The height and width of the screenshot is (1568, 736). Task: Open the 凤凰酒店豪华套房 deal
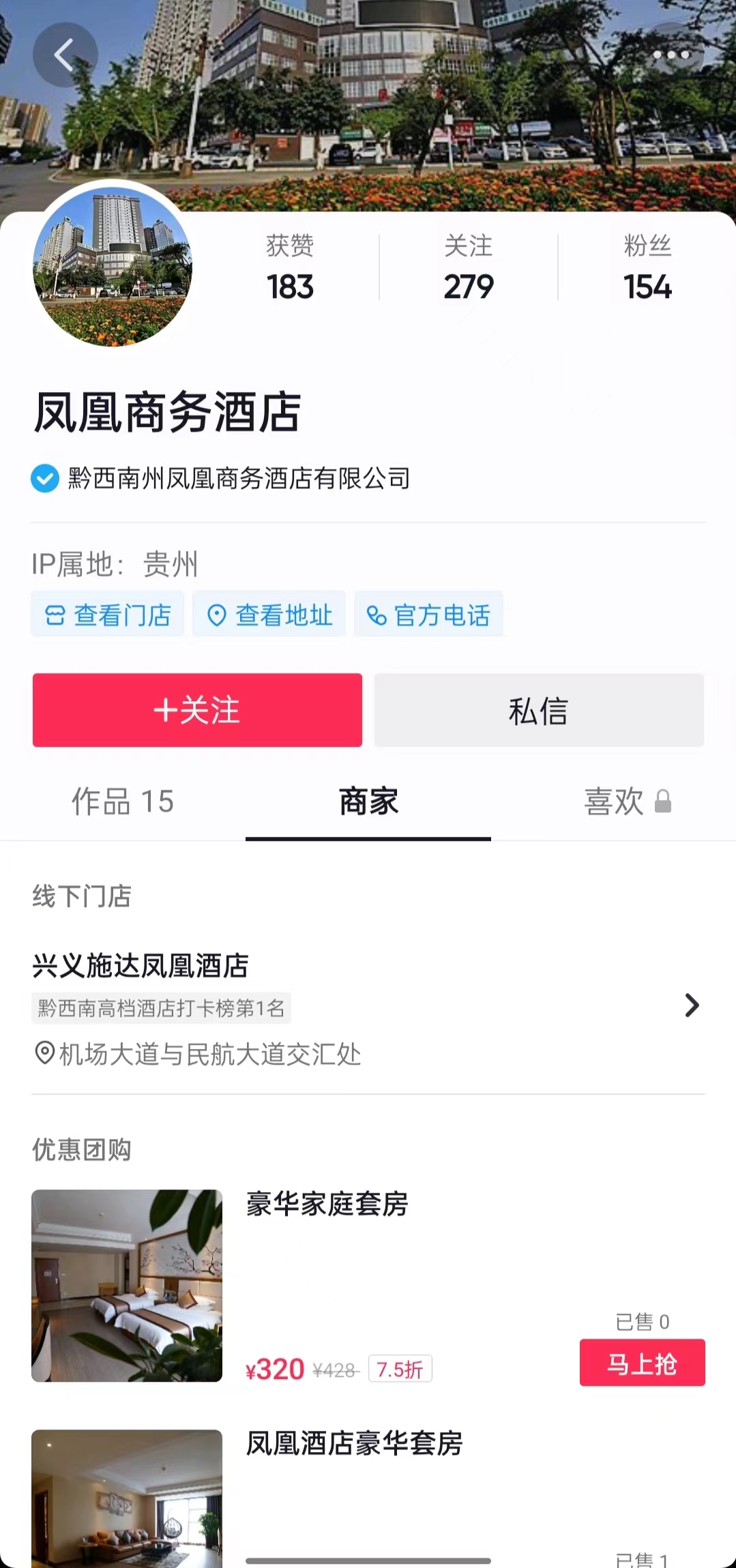click(x=353, y=1445)
